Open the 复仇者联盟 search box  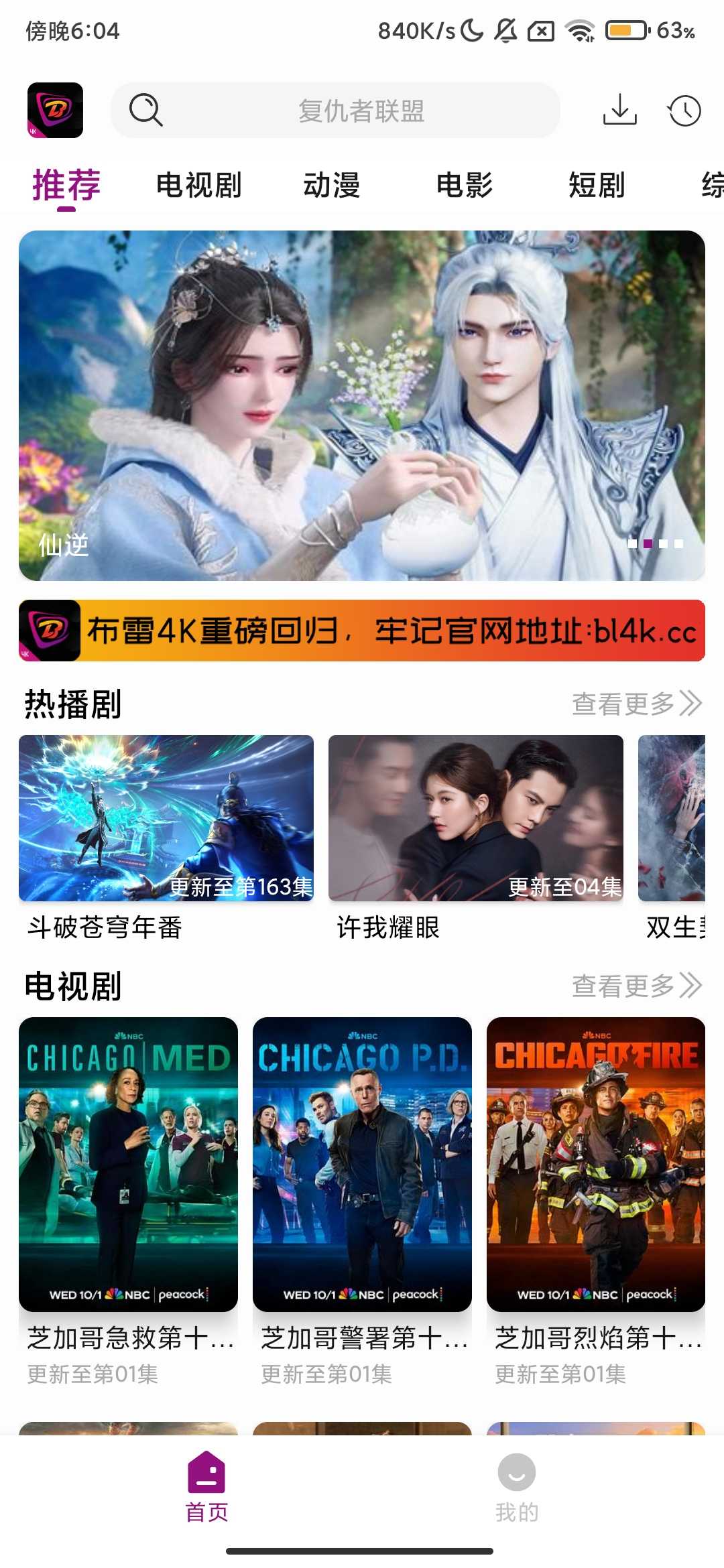335,111
